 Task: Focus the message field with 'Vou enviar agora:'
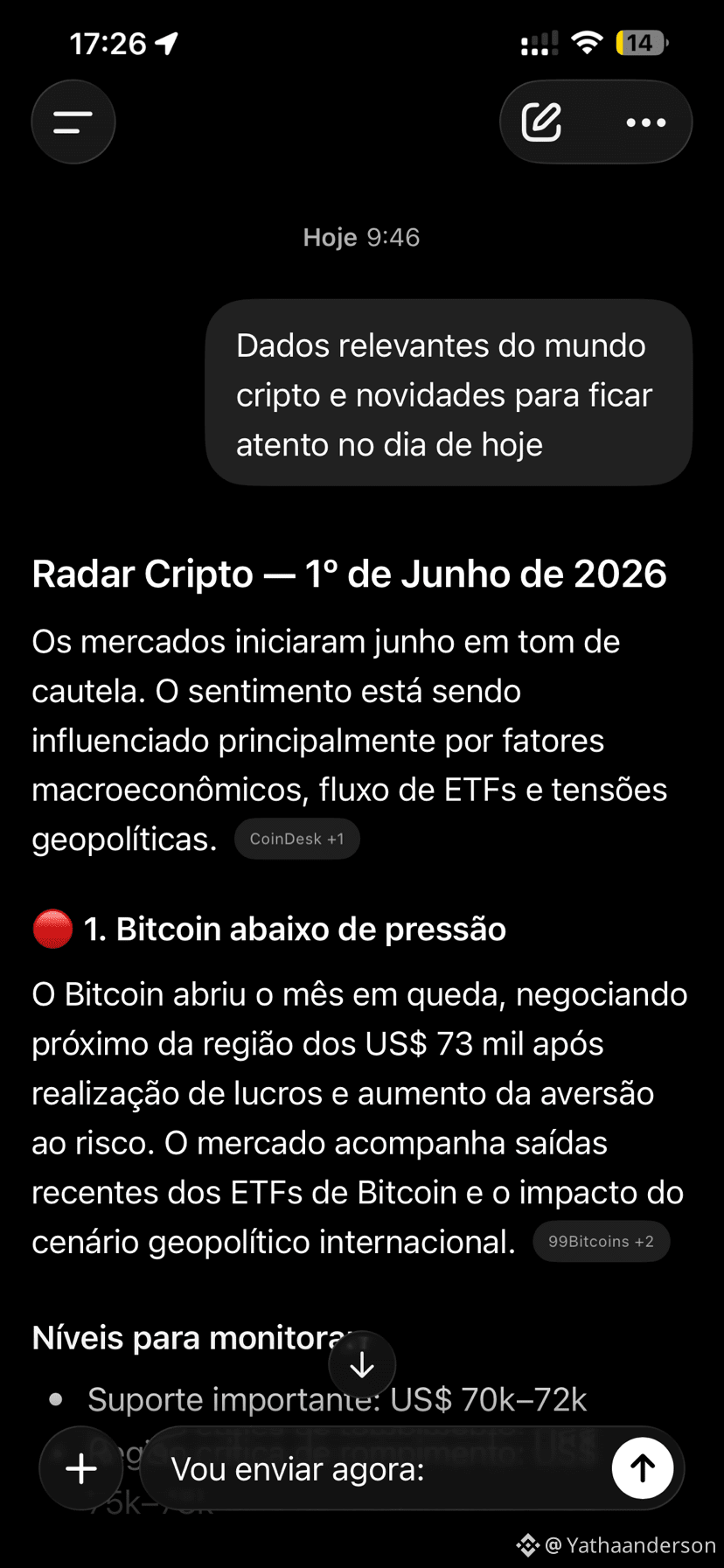[385, 1469]
